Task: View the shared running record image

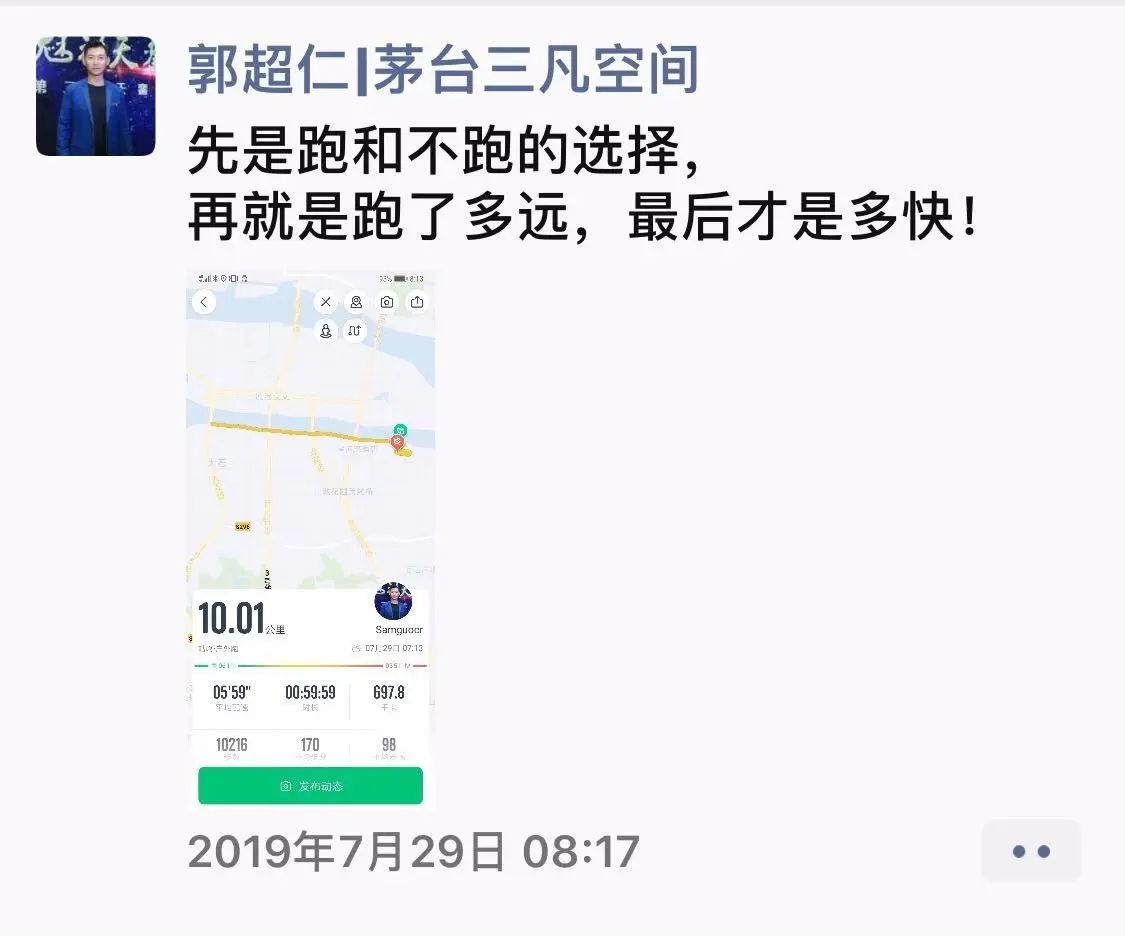Action: point(311,540)
